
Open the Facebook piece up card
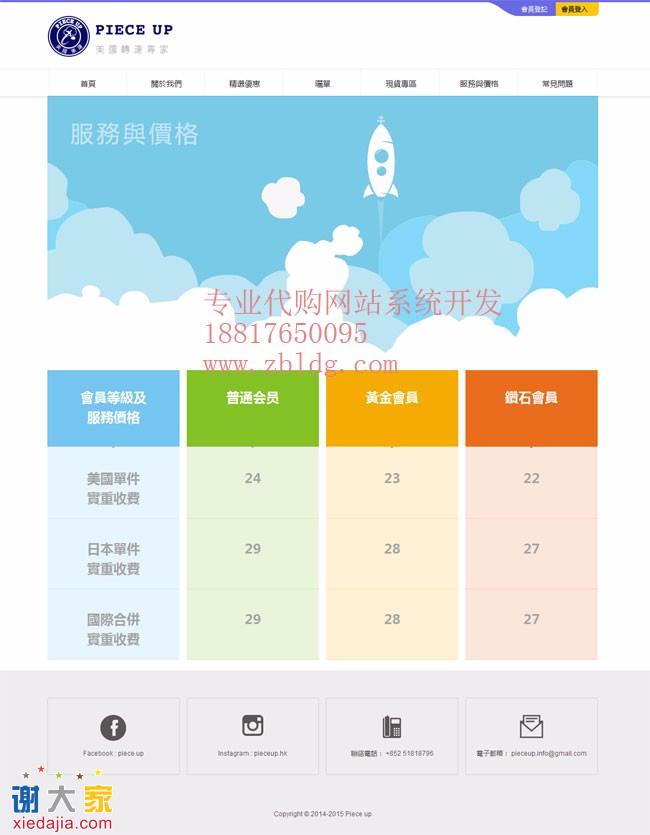113,735
